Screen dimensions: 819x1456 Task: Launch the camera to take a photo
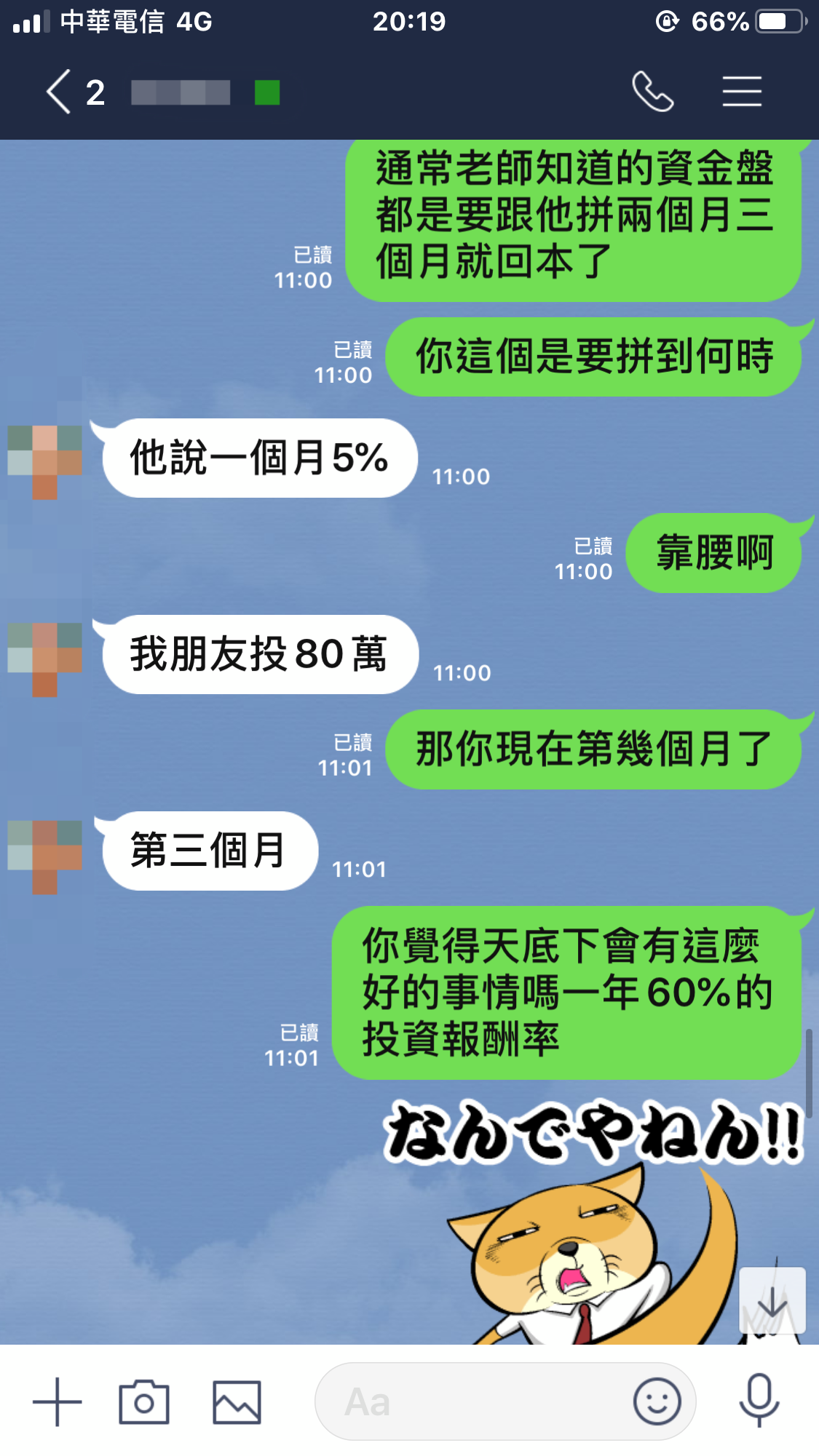pyautogui.click(x=144, y=1401)
